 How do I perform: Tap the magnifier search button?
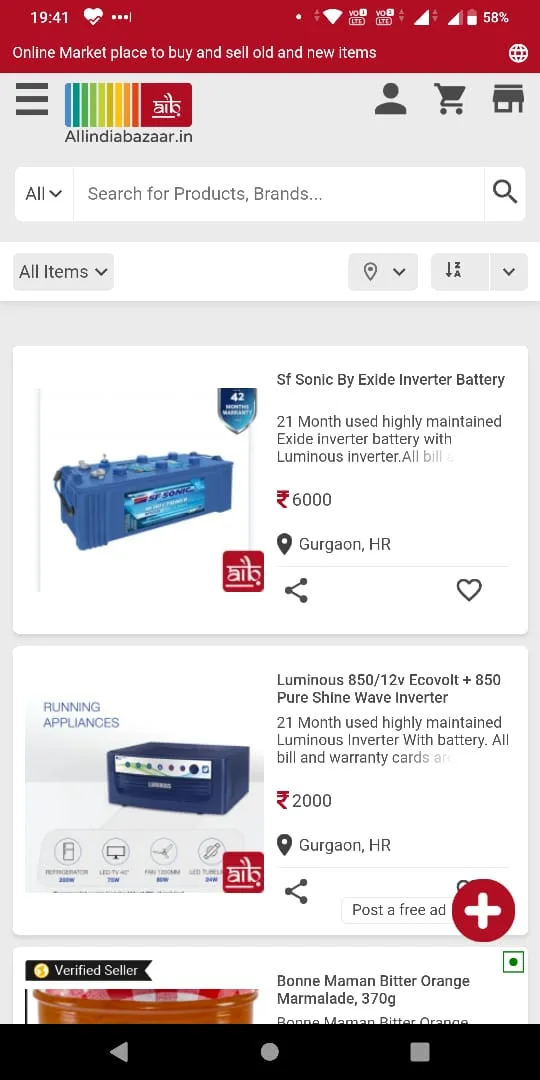(x=505, y=193)
